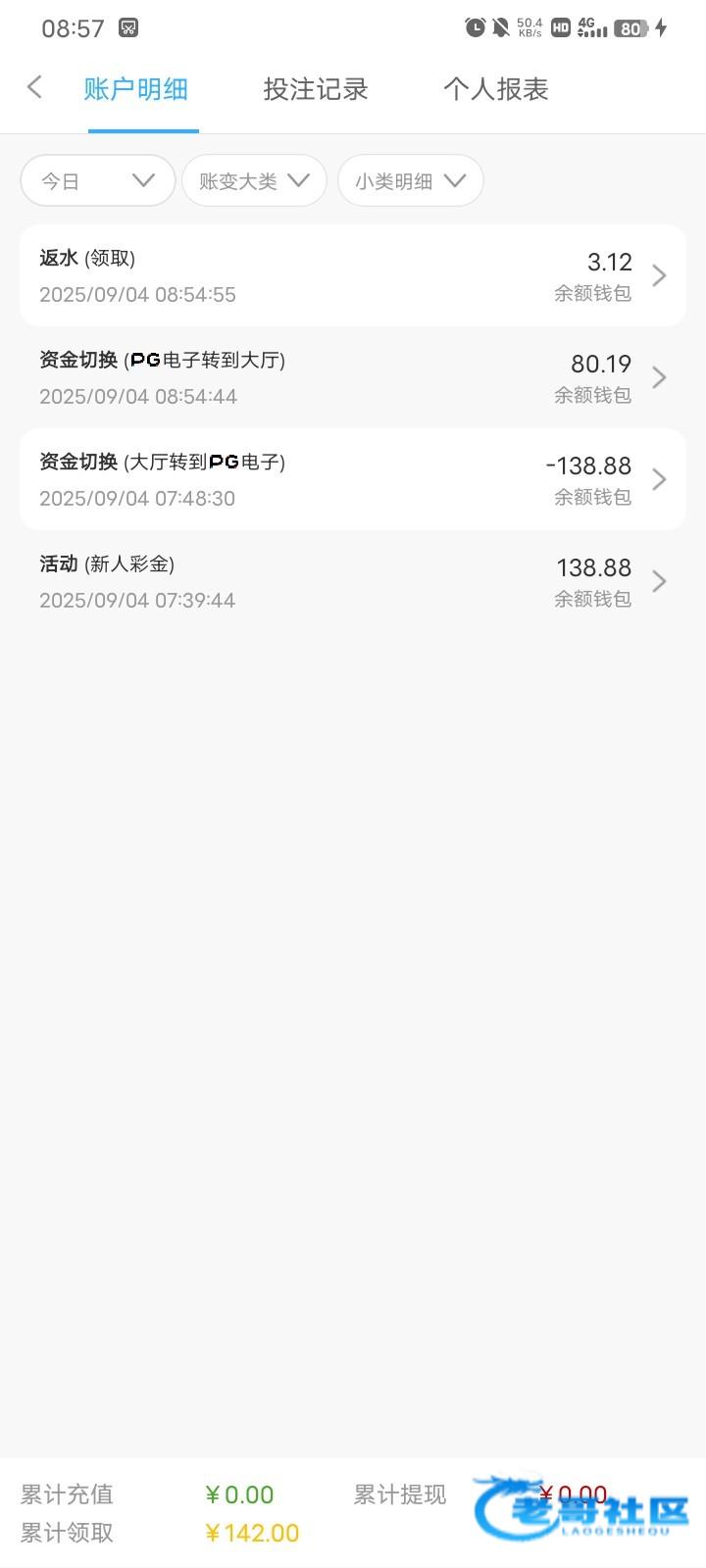Go back with the top-left arrow
706x1568 pixels.
tap(34, 87)
